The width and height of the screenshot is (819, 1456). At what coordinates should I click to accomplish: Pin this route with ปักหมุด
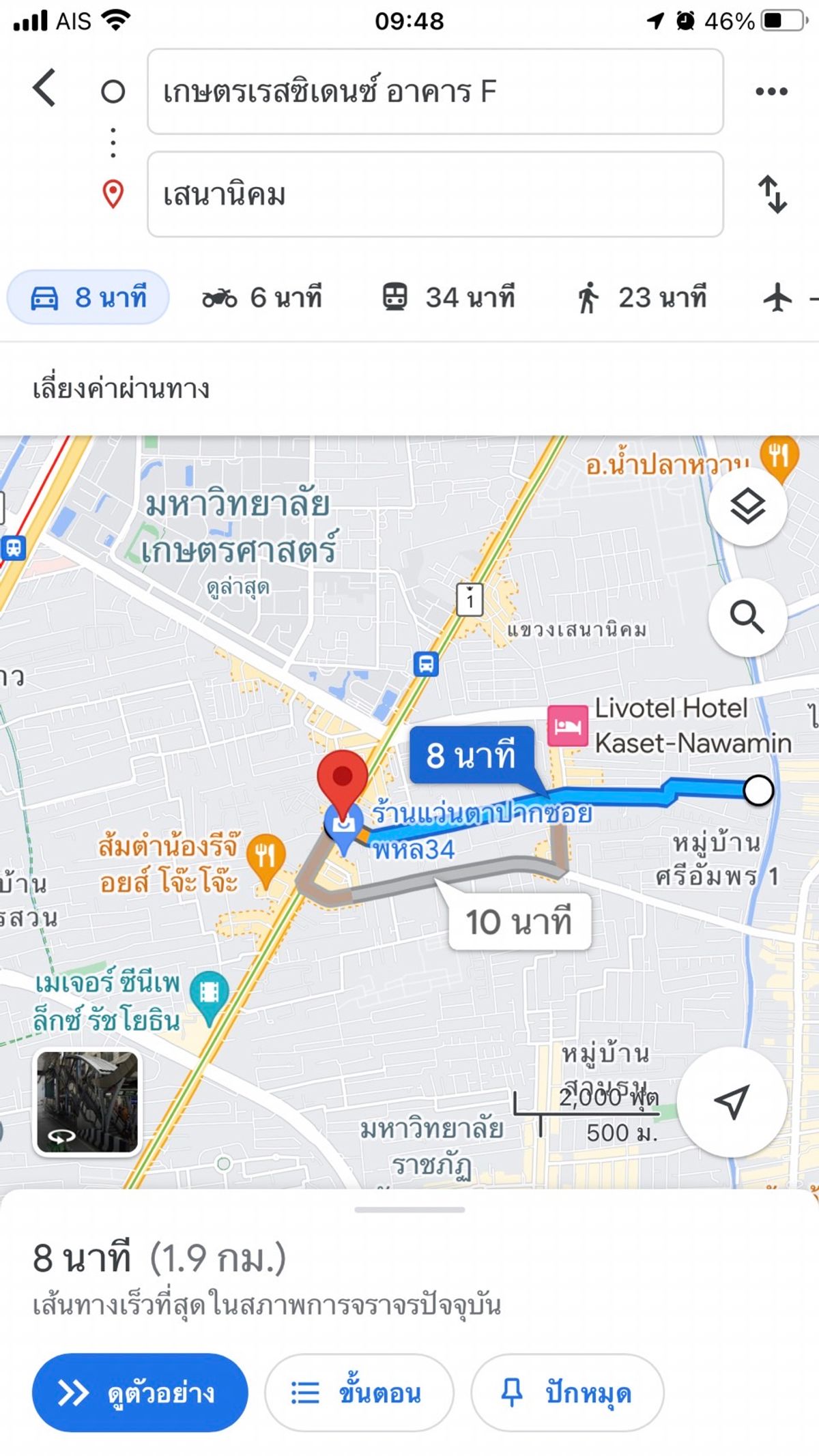[566, 1393]
